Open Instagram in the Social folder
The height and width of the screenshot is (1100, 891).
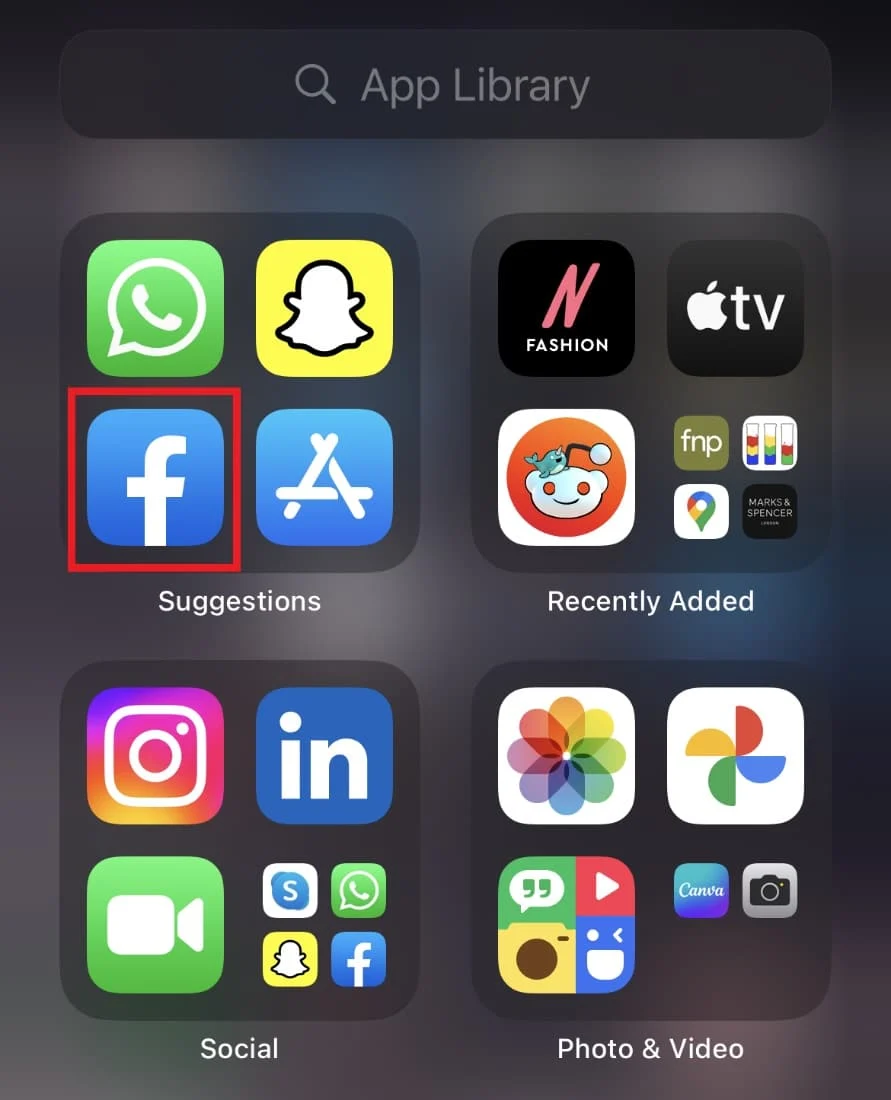(155, 755)
